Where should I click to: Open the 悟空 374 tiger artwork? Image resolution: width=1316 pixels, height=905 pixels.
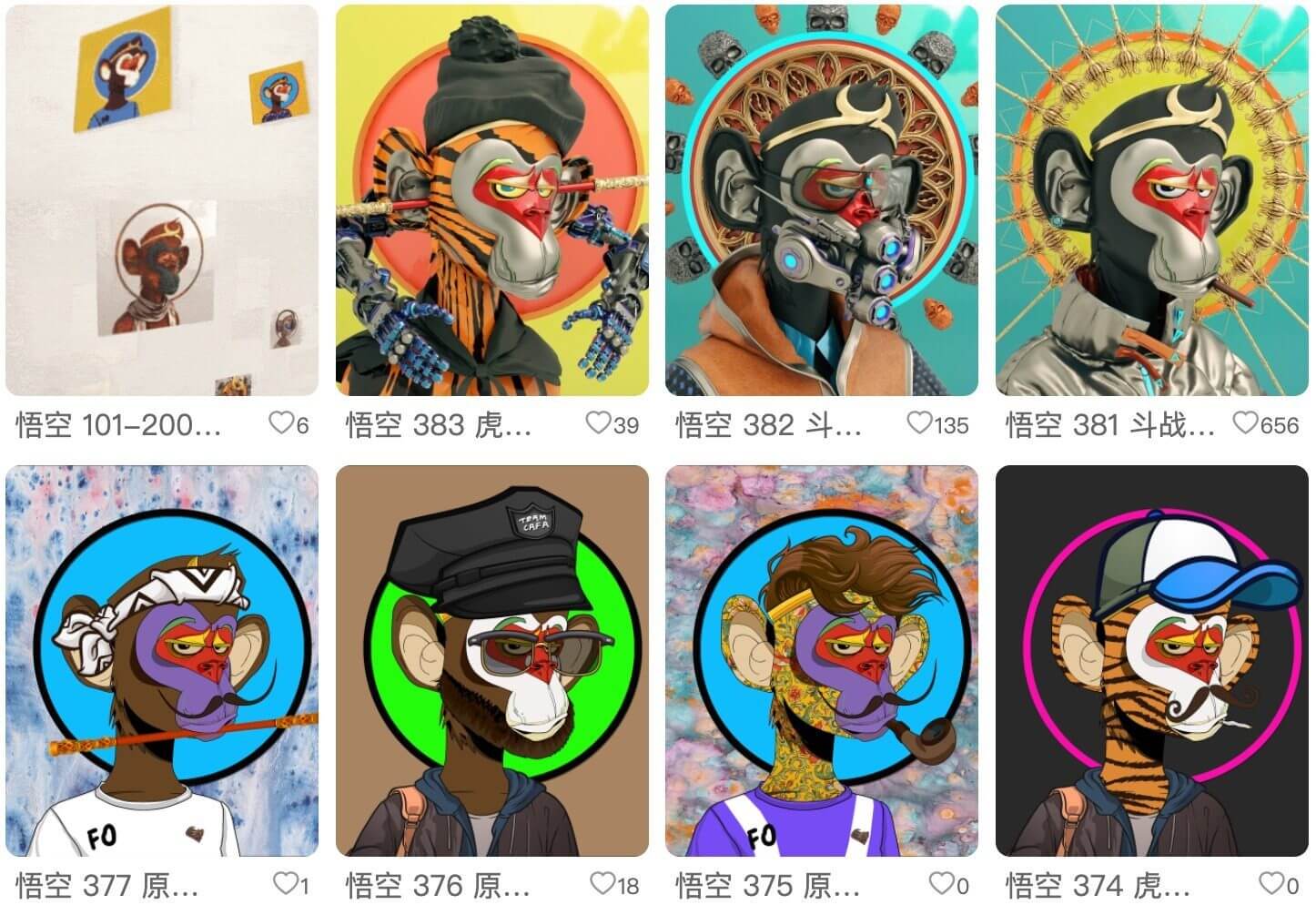1151,660
